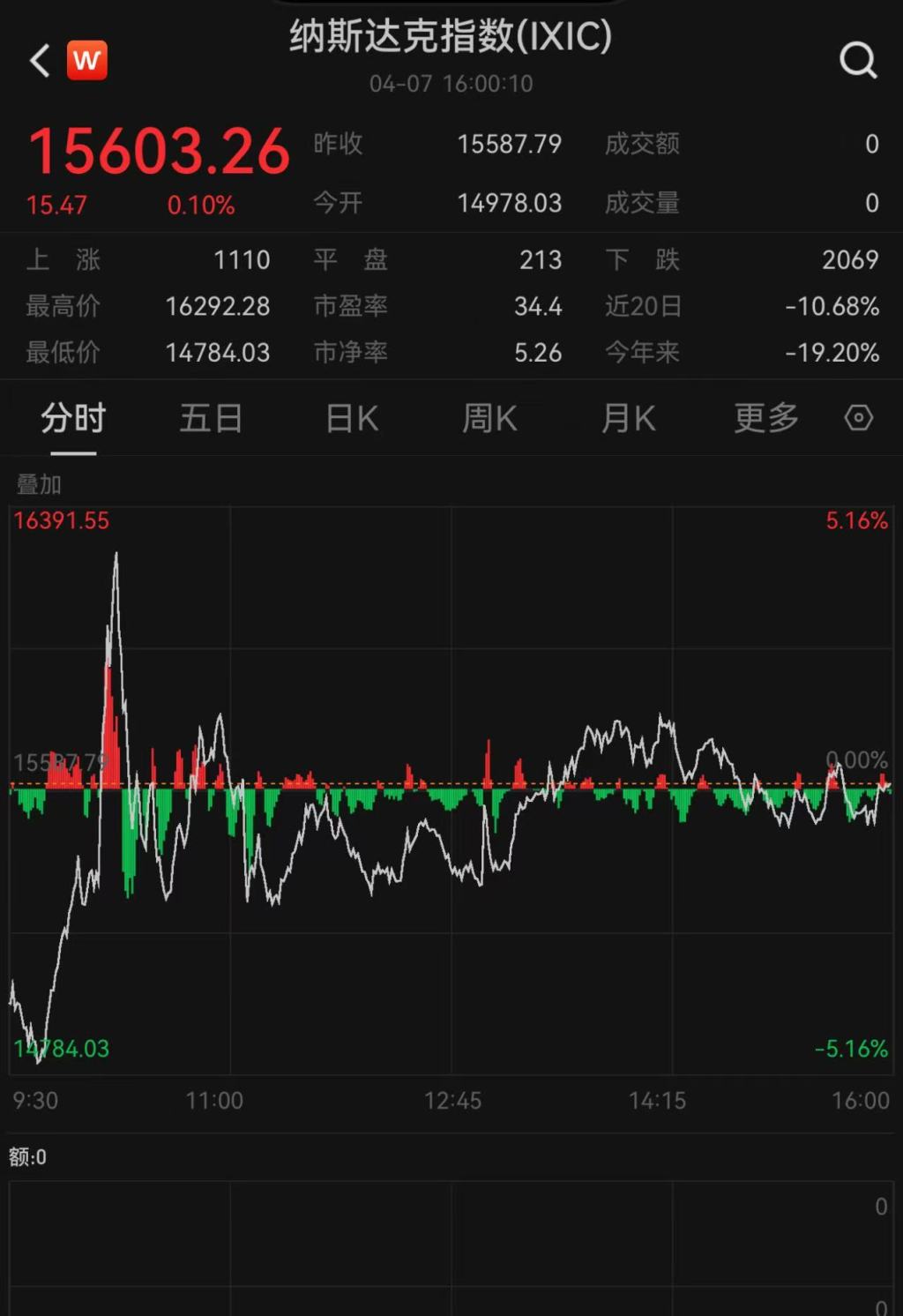Open the search magnifier icon

[857, 61]
